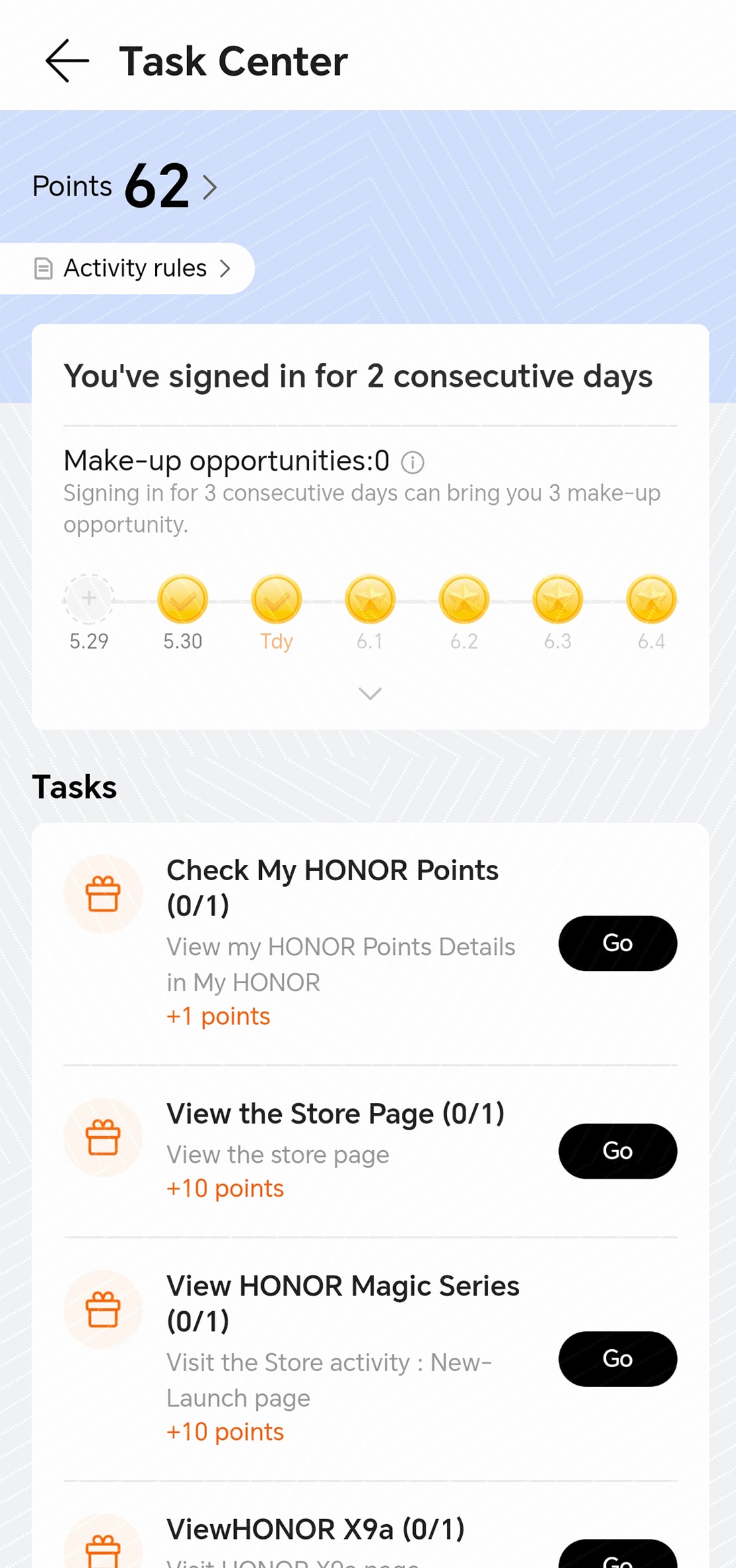
Task: Show make-up opportunities info
Action: pos(412,462)
